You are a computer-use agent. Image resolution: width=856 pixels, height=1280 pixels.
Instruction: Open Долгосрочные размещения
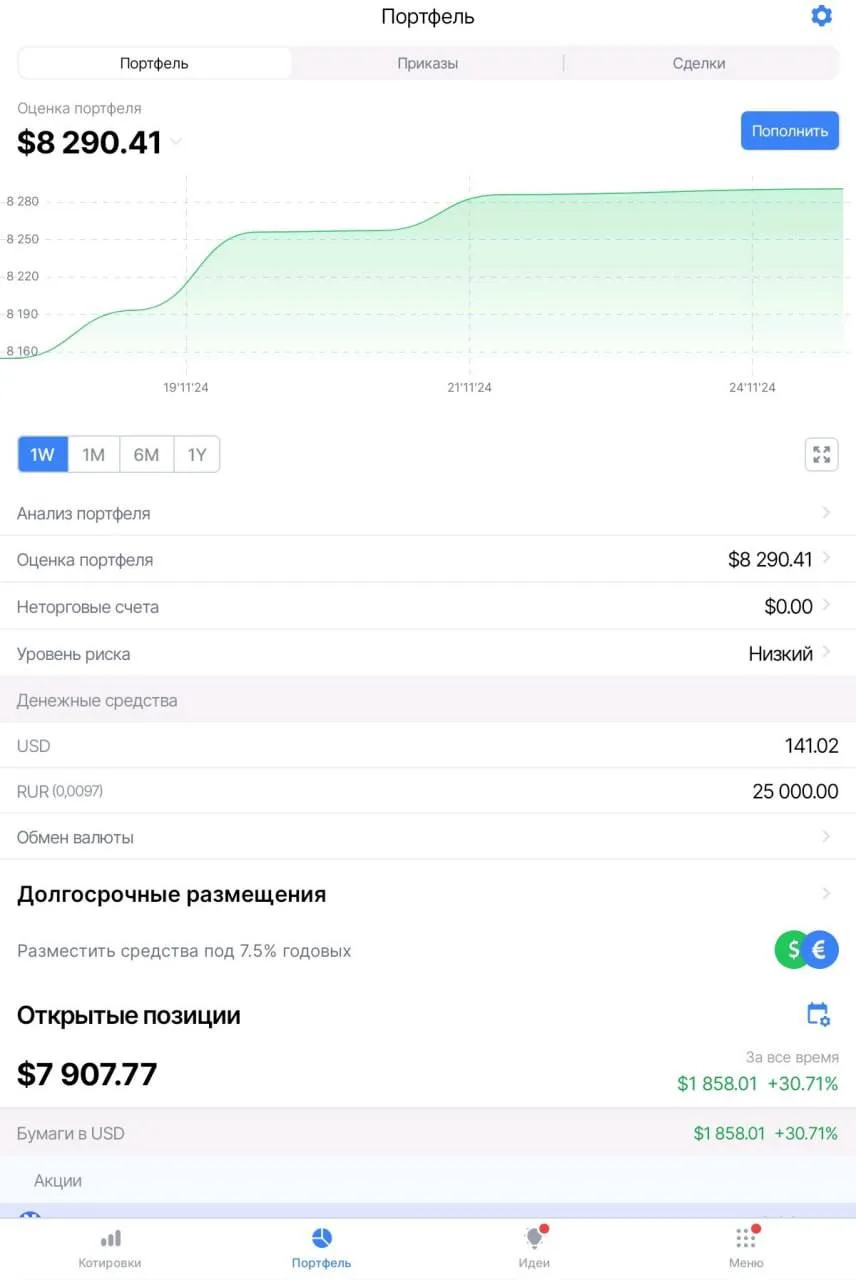pyautogui.click(x=428, y=894)
